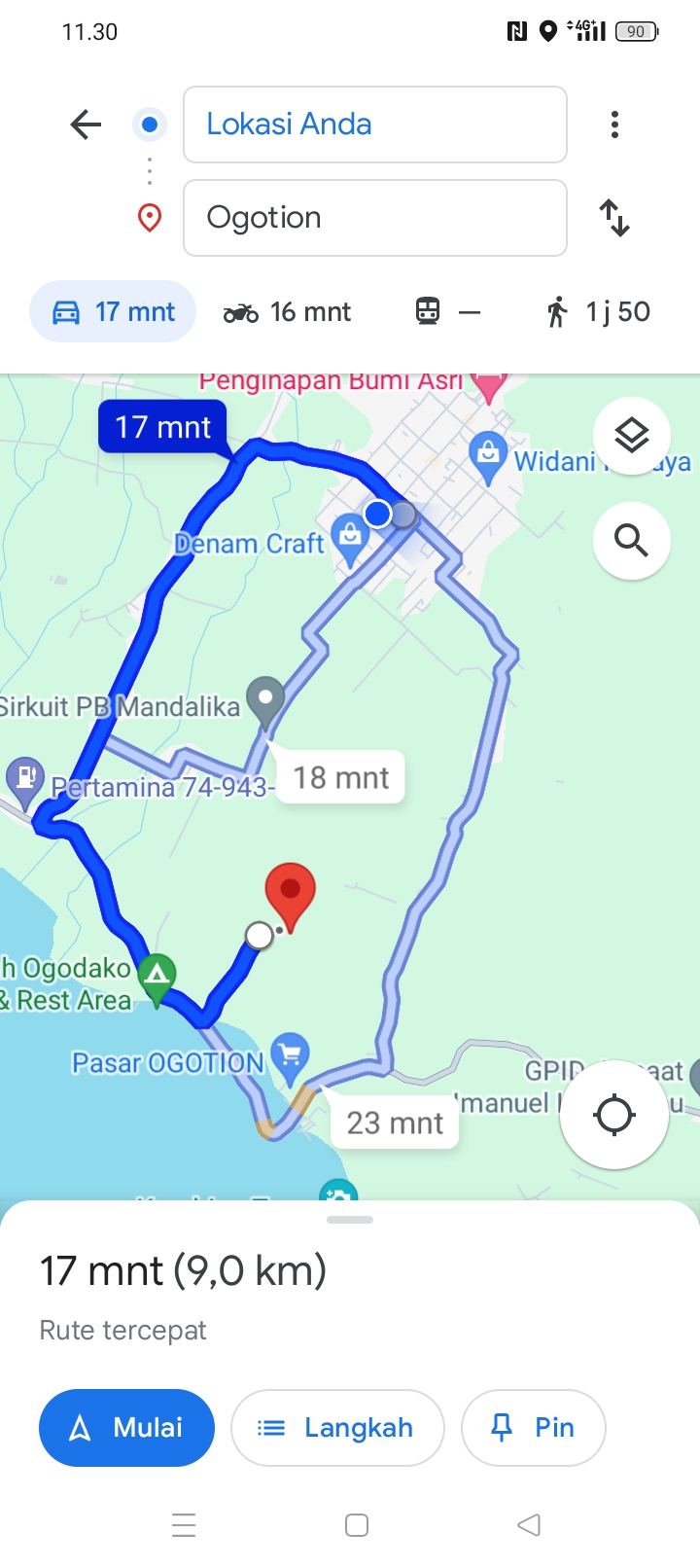Tap the system back button

pyautogui.click(x=529, y=1525)
